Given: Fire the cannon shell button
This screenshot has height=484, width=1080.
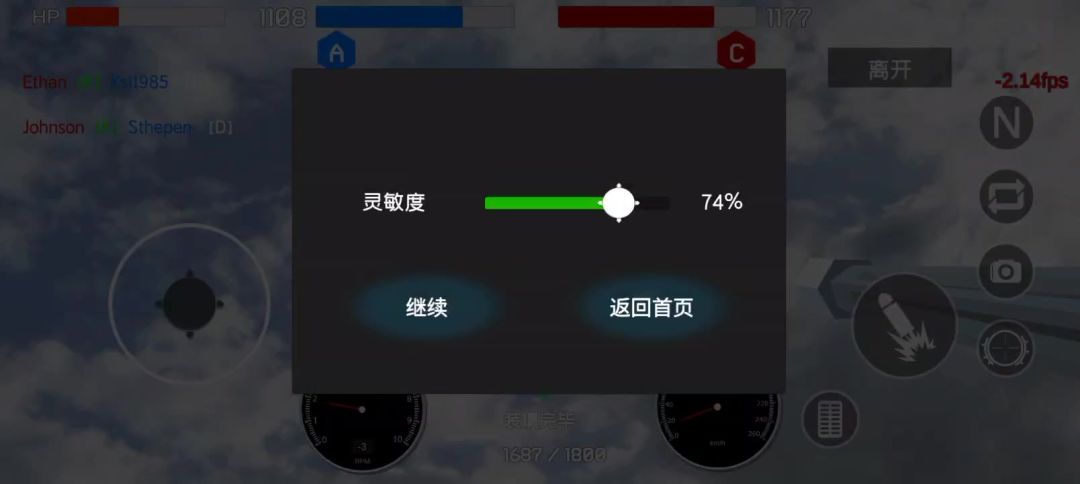Looking at the screenshot, I should click(x=904, y=325).
